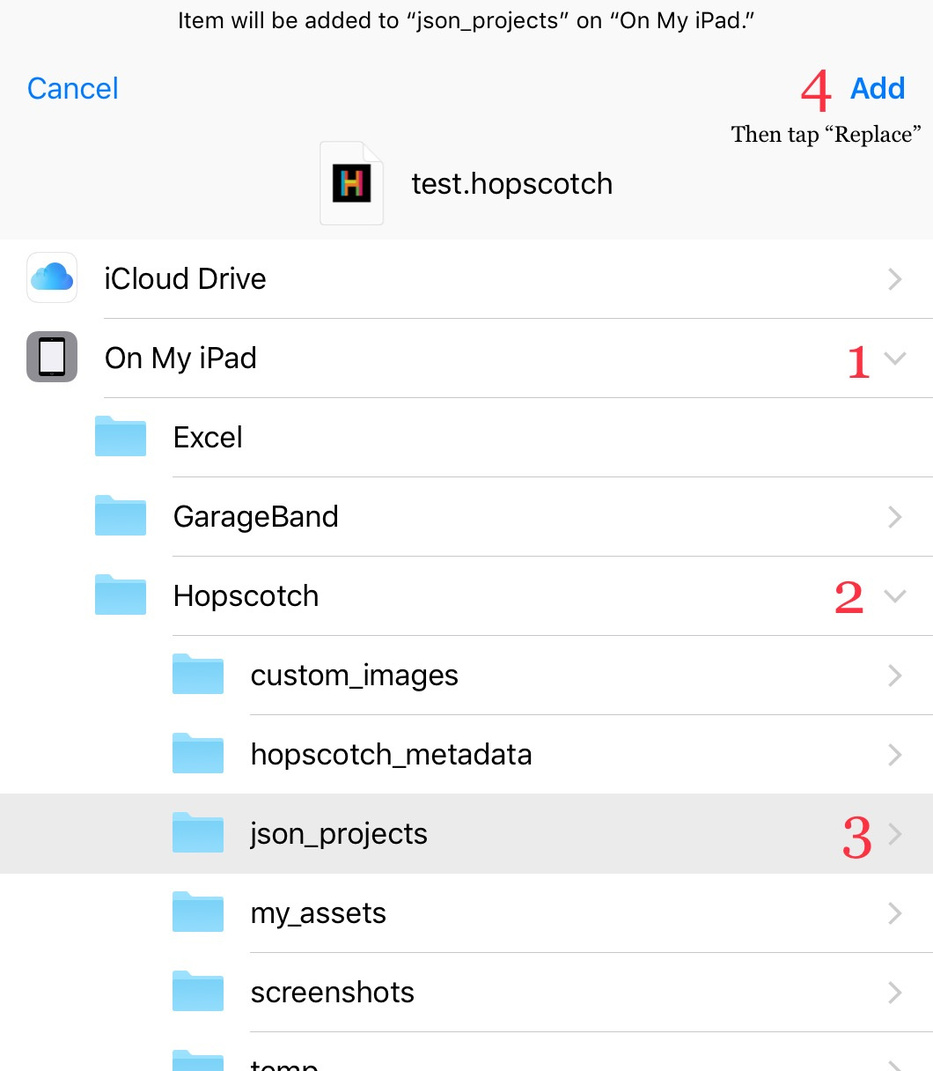Collapse the On My iPad location
The height and width of the screenshot is (1071, 933).
point(895,358)
